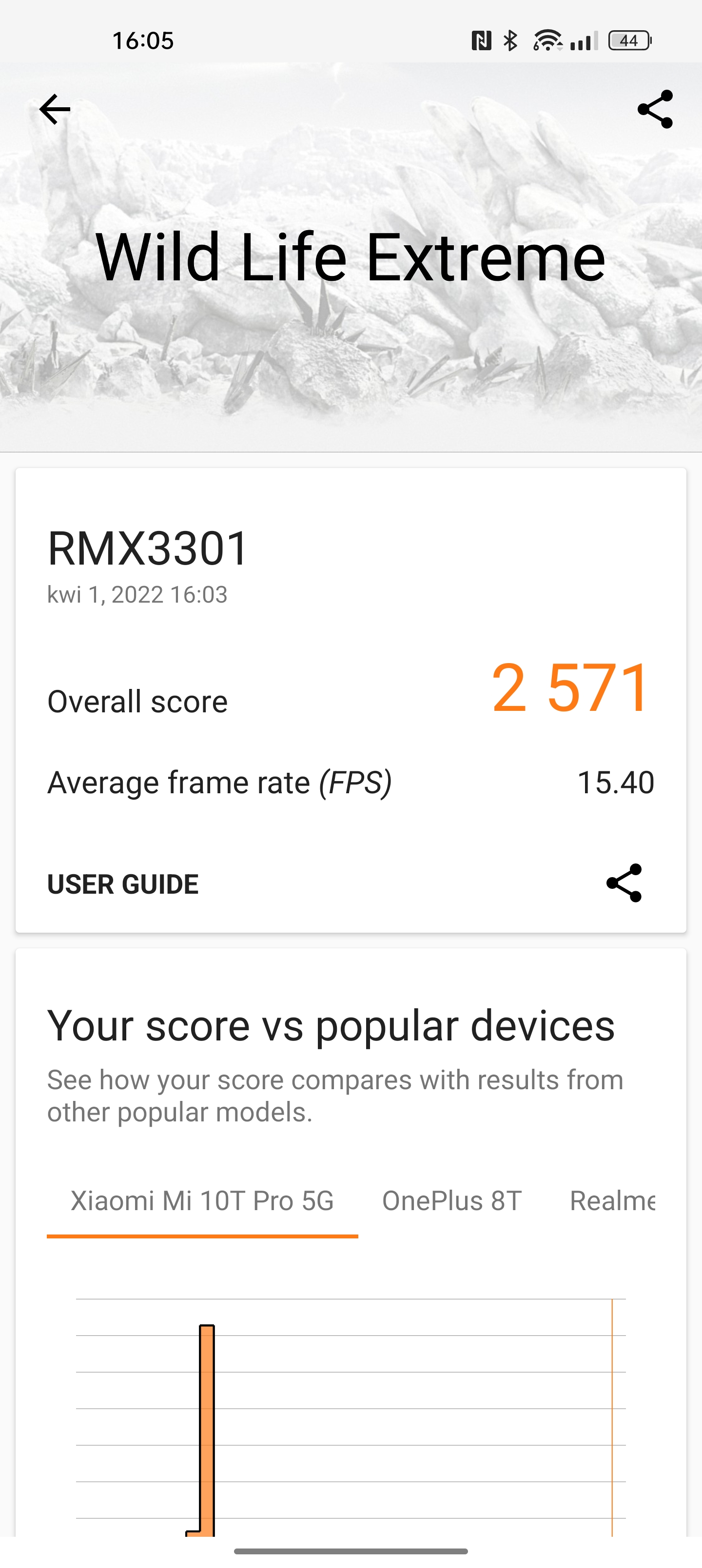Share score from the result card
This screenshot has height=1568, width=702.
tap(624, 882)
